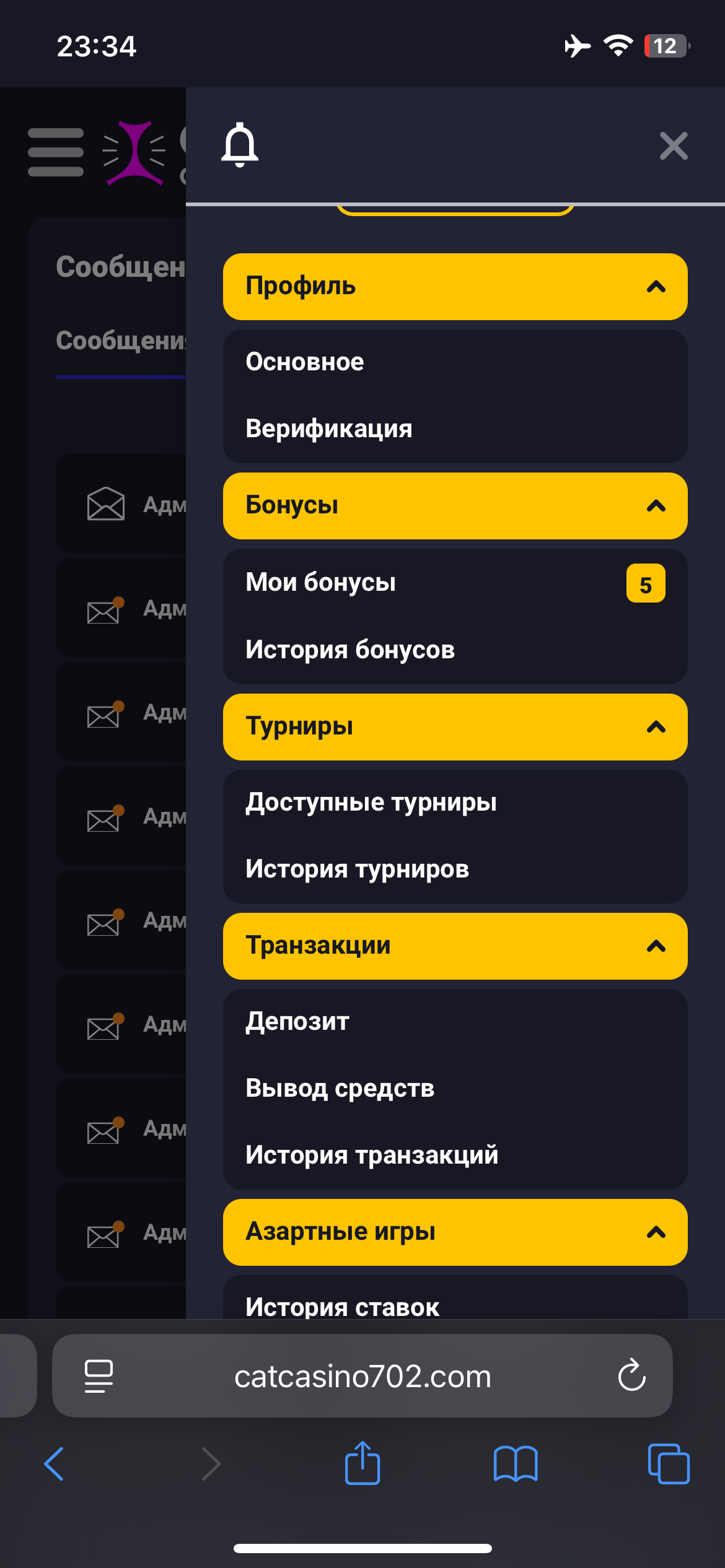Open Мои бонусы list
725x1568 pixels.
455,583
